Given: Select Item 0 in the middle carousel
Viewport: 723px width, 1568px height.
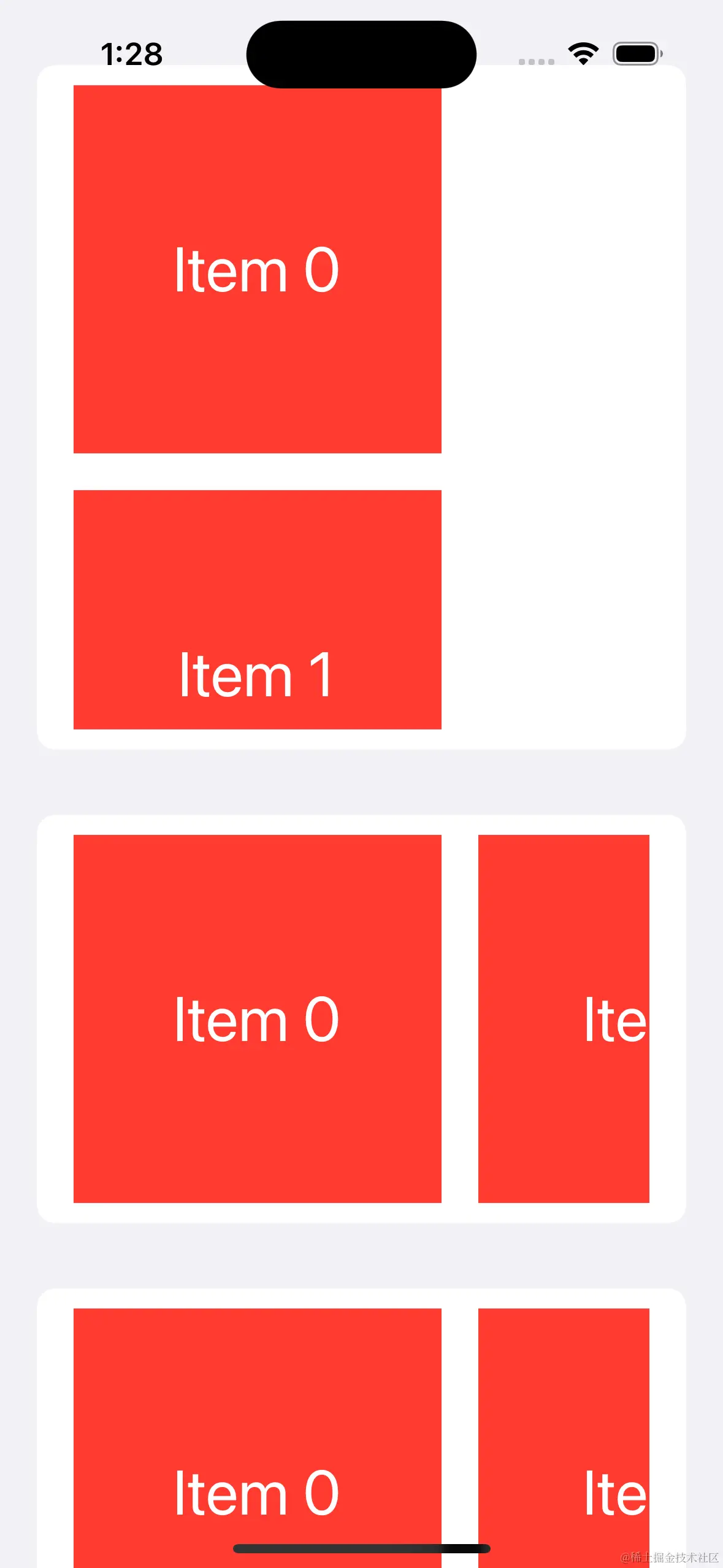Looking at the screenshot, I should pyautogui.click(x=256, y=1018).
